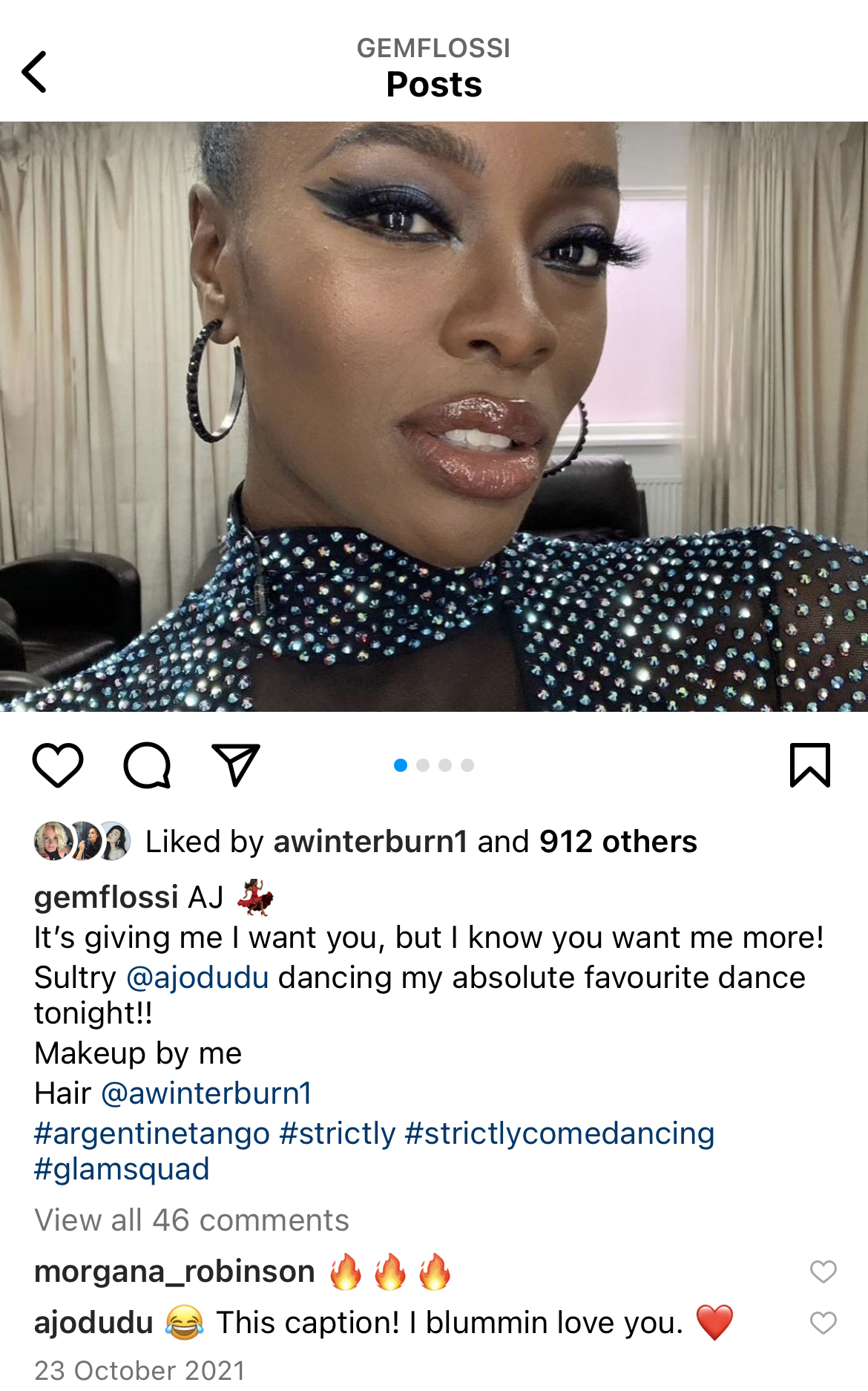Open the #strictly hashtag

338,1133
